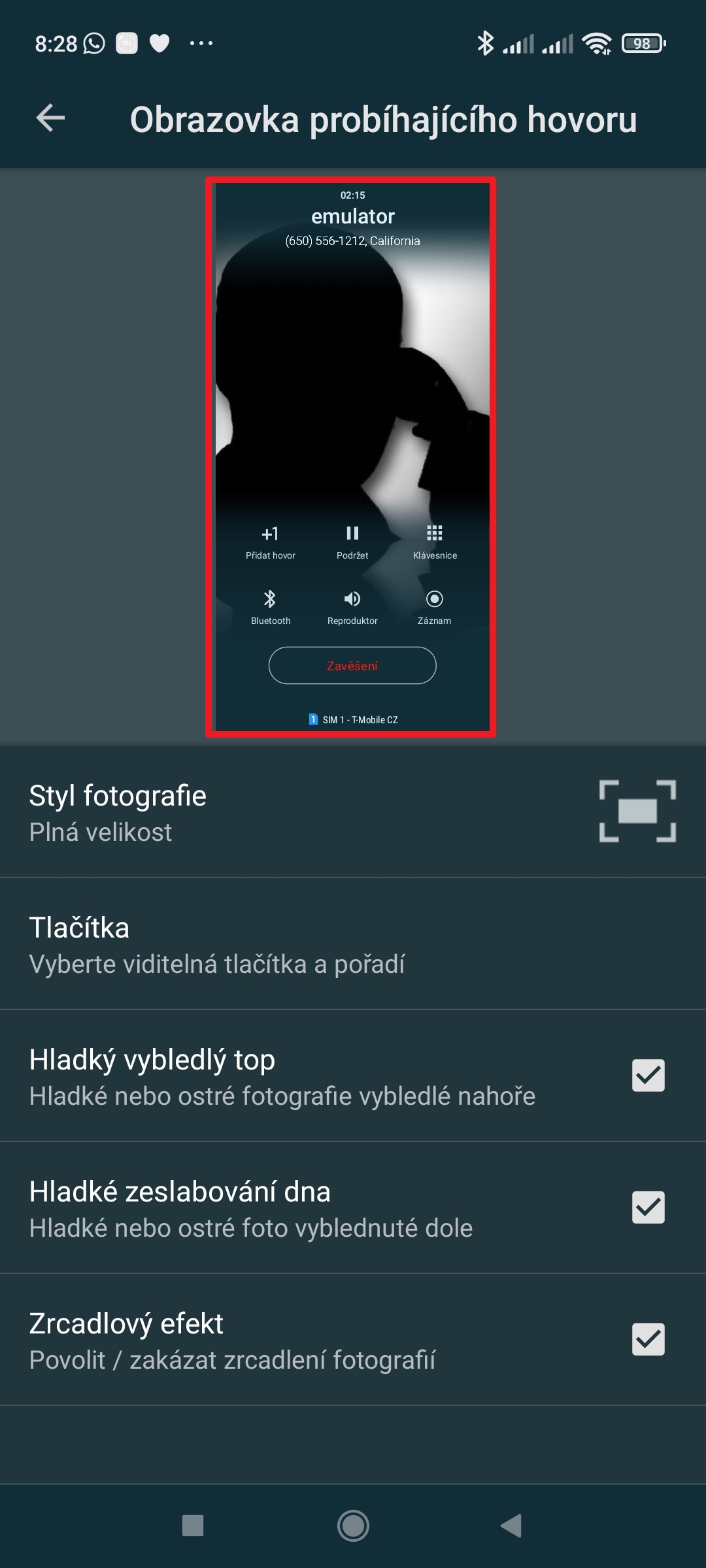Uncheck the Hladký vybledlý top checkbox
Viewport: 706px width, 1568px height.
[x=648, y=1075]
